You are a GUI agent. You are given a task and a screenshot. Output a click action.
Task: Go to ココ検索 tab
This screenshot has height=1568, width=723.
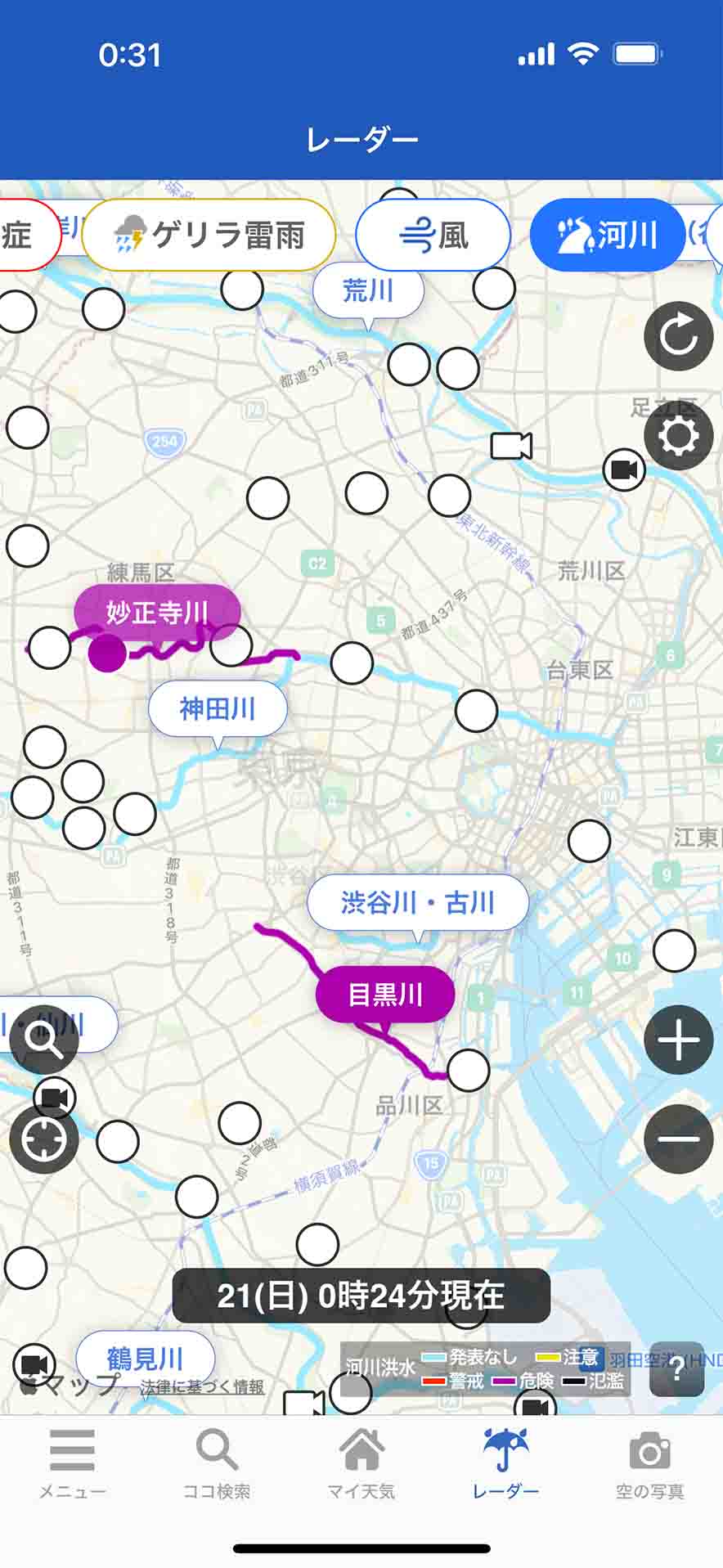click(x=217, y=1464)
